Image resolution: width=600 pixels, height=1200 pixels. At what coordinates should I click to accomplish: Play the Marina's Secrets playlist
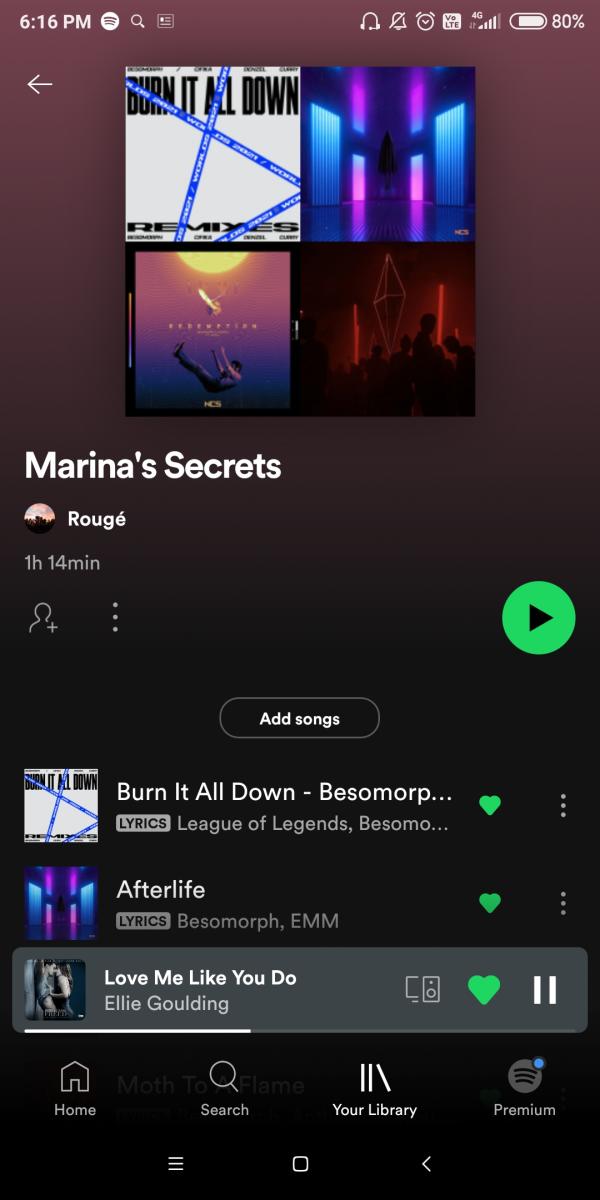point(538,618)
